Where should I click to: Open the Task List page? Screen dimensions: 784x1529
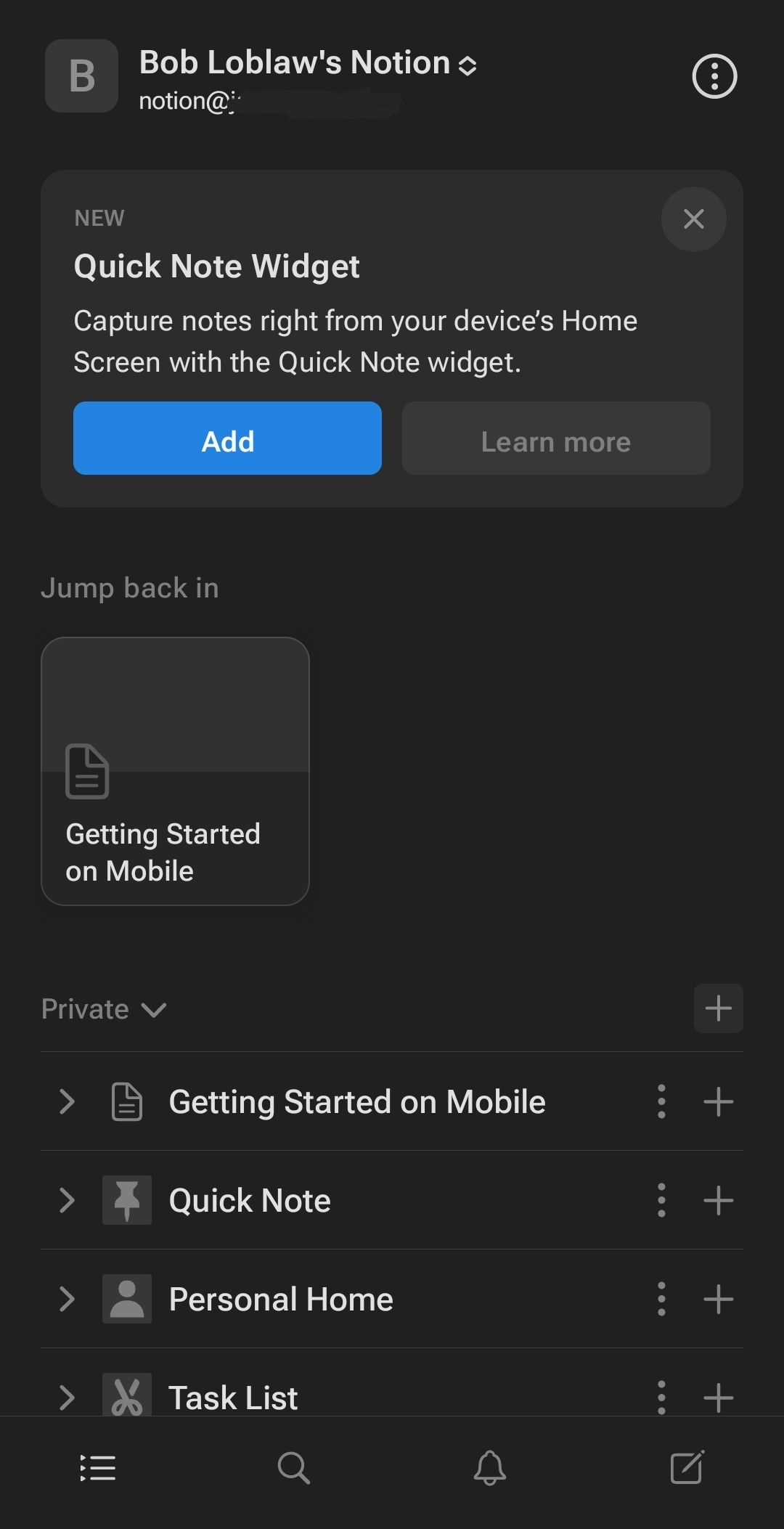pos(233,1397)
